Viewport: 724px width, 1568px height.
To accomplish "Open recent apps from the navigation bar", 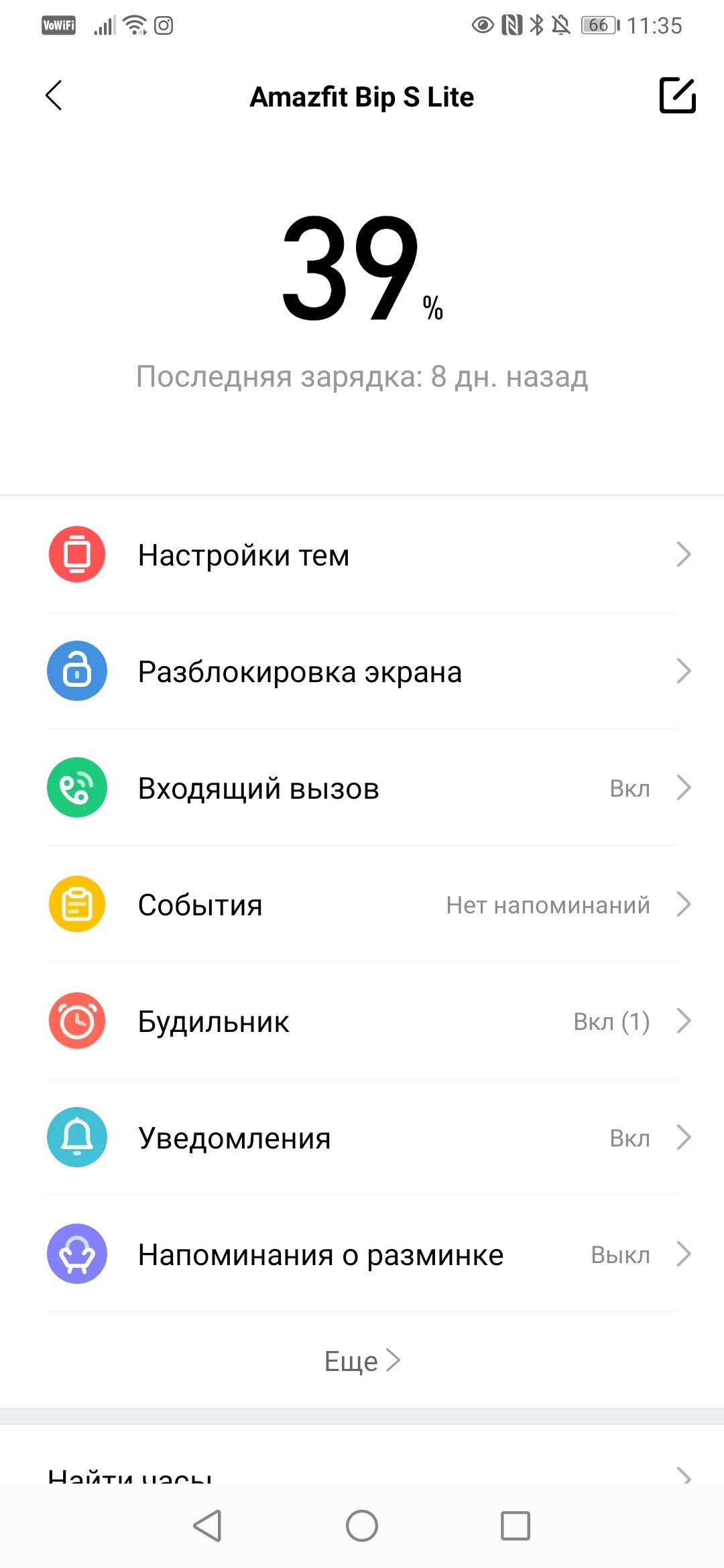I will (516, 1526).
